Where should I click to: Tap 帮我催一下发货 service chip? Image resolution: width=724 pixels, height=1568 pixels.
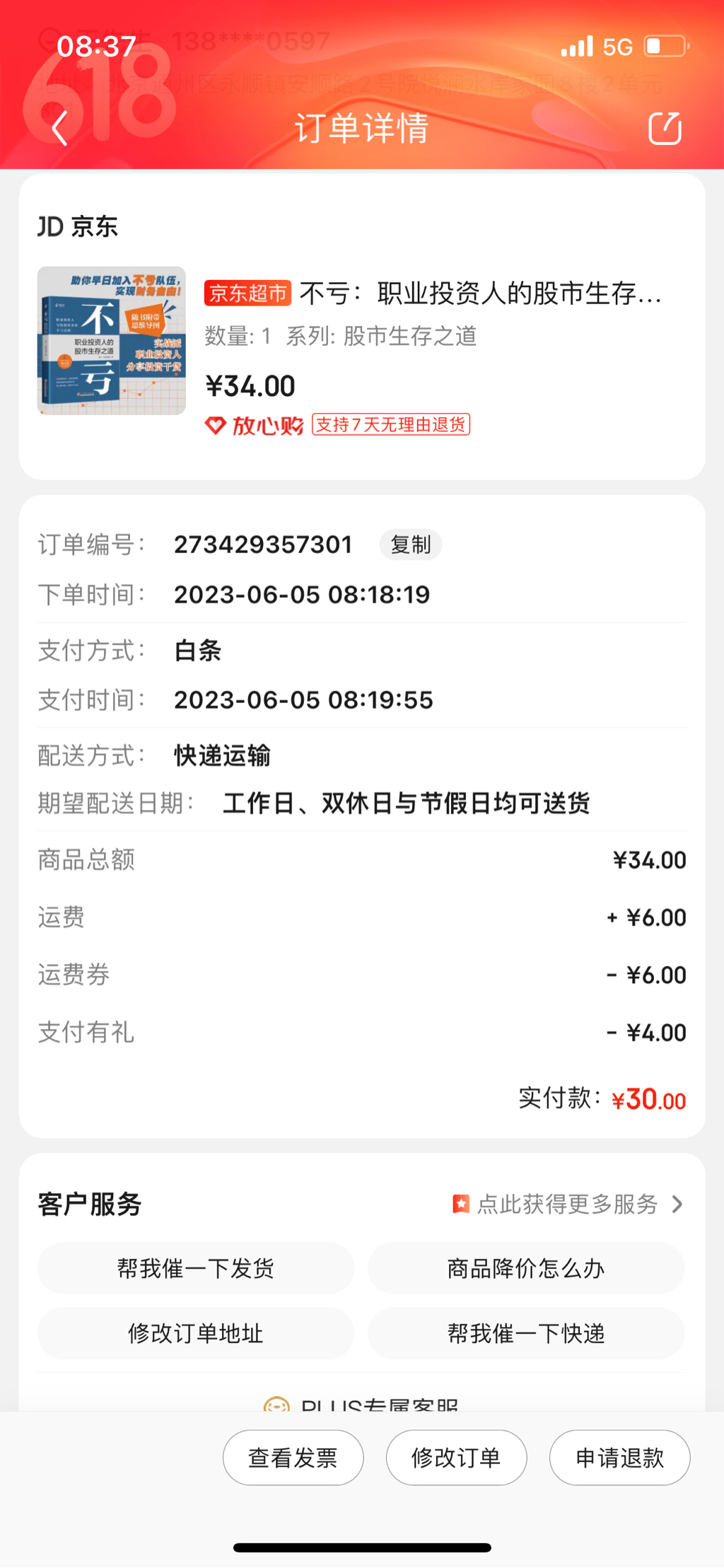coord(196,1268)
